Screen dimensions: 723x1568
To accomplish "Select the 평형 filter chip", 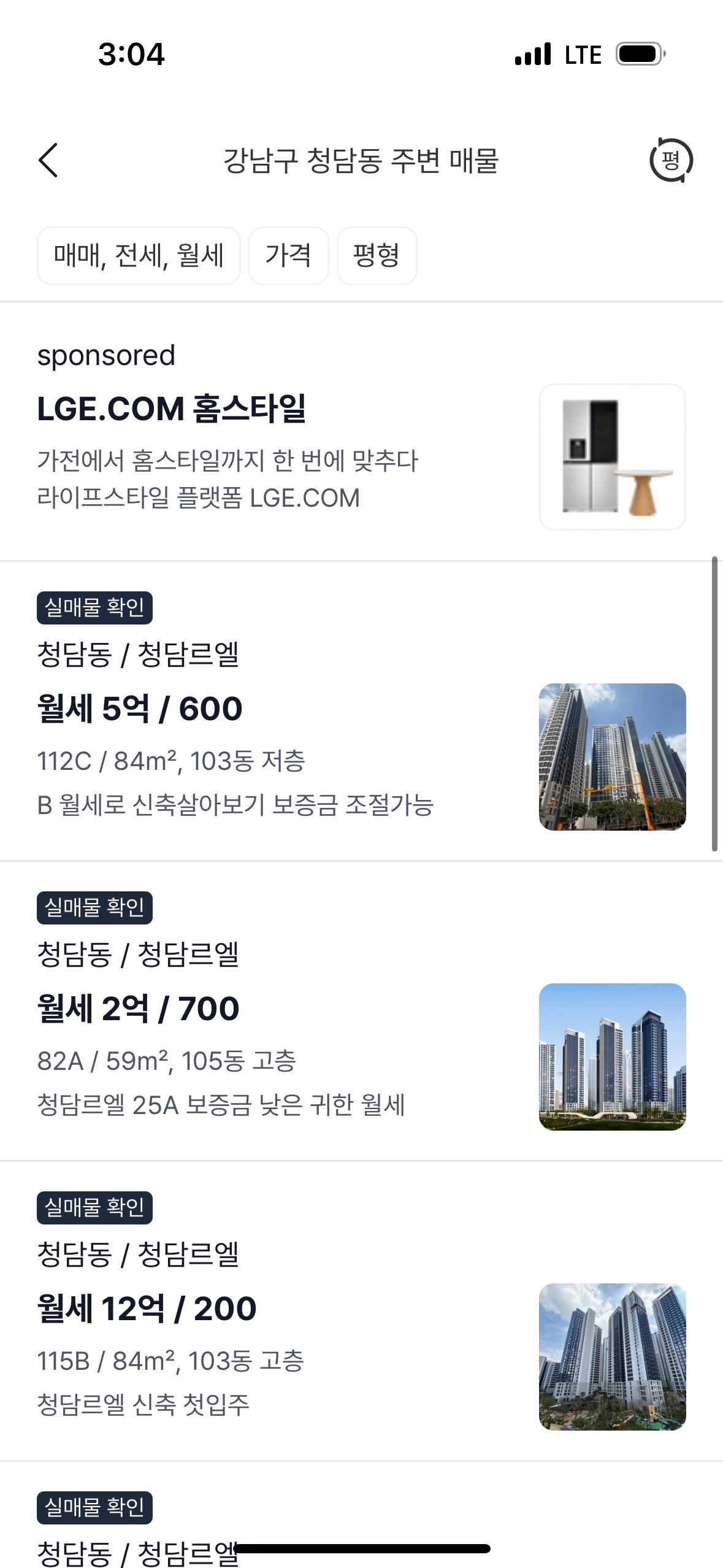I will click(x=377, y=256).
